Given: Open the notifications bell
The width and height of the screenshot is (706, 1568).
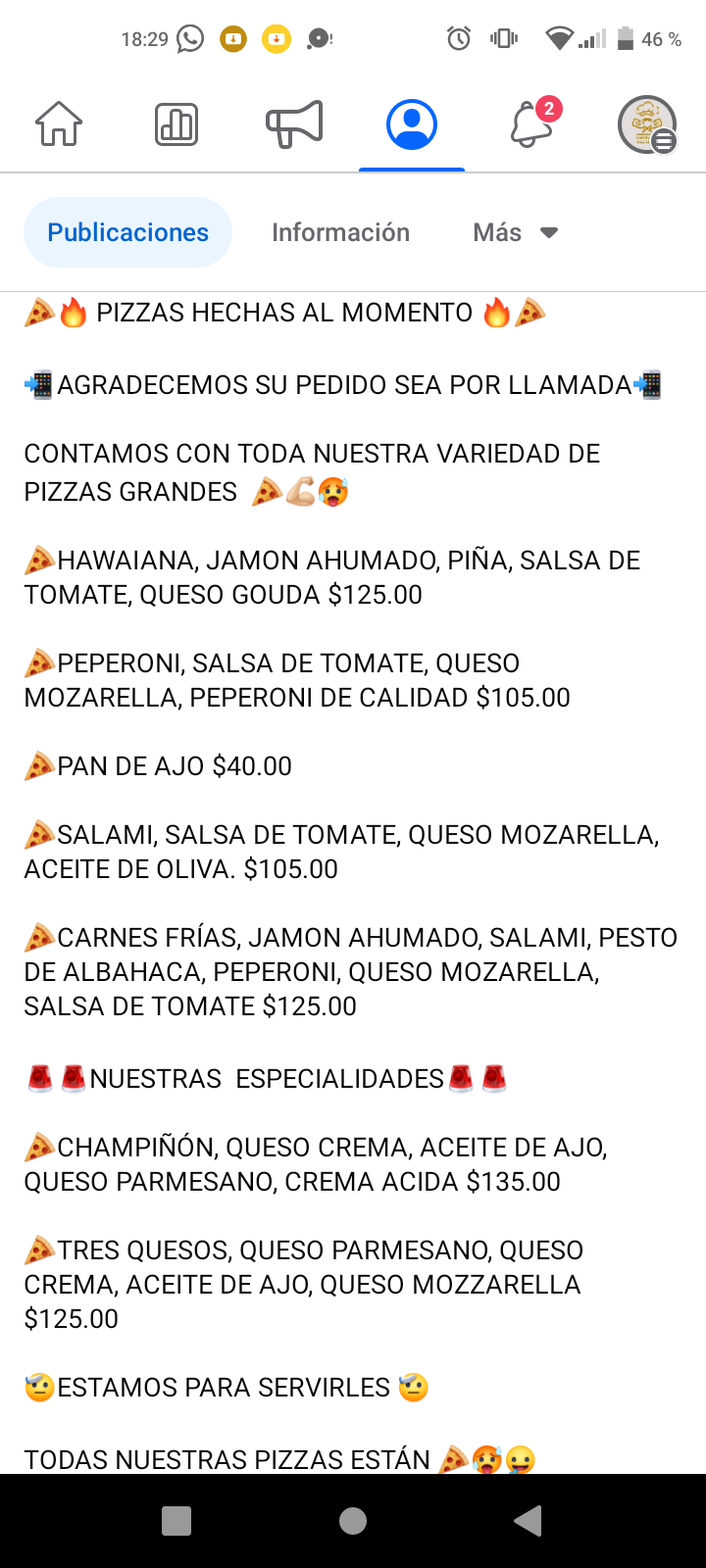Looking at the screenshot, I should [533, 123].
